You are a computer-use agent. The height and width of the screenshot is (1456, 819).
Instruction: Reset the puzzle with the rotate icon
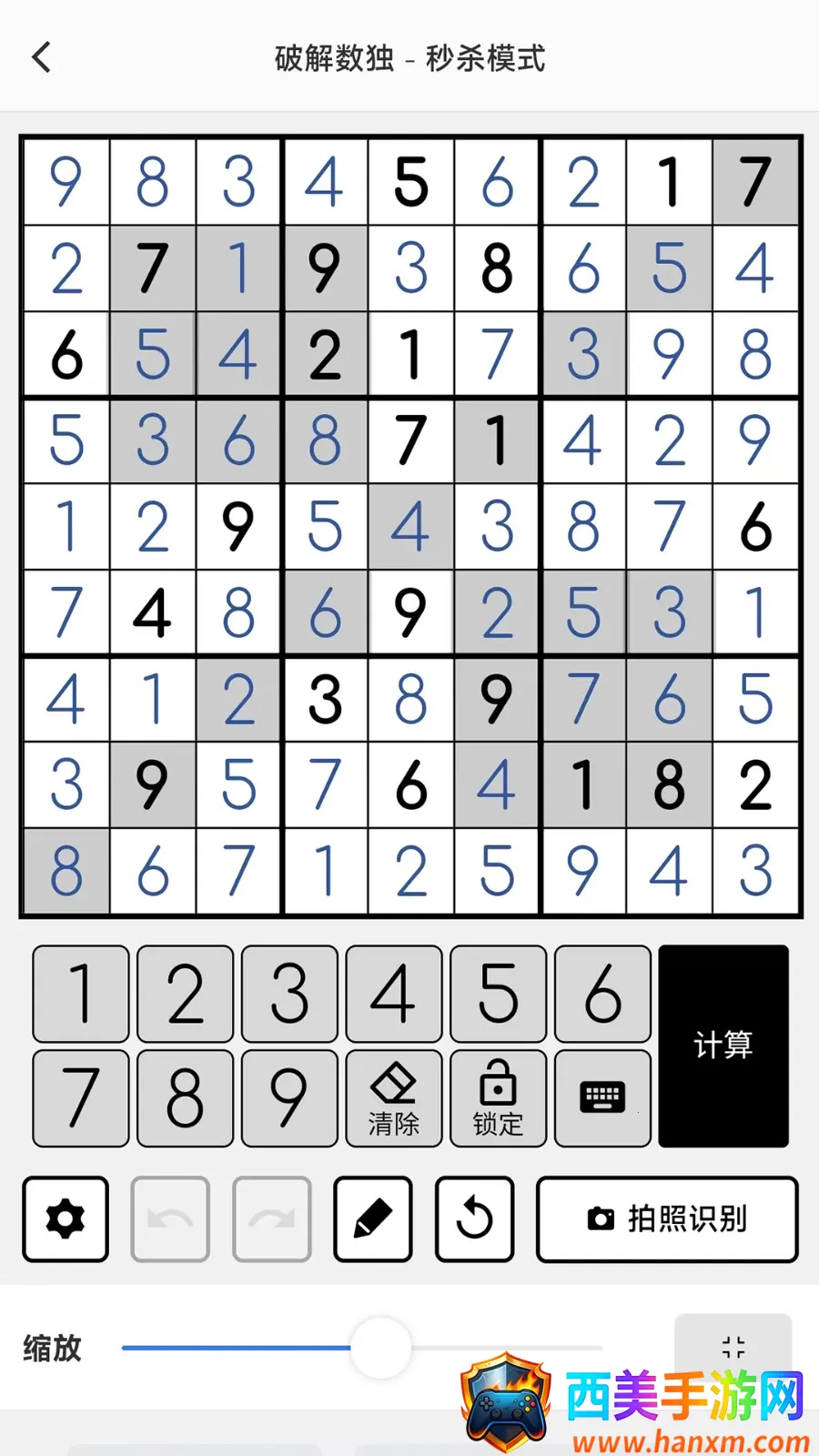pos(475,1219)
